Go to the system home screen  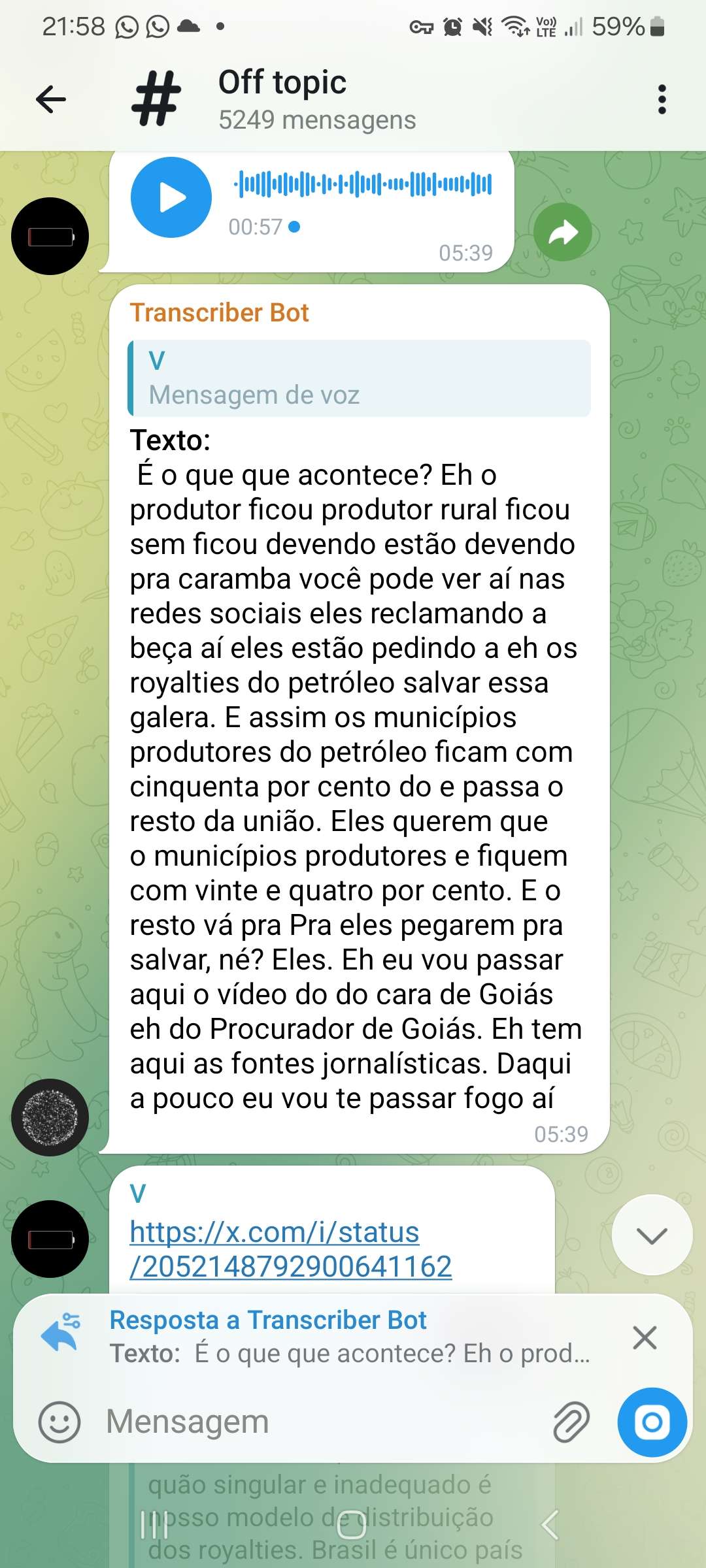click(x=352, y=1526)
